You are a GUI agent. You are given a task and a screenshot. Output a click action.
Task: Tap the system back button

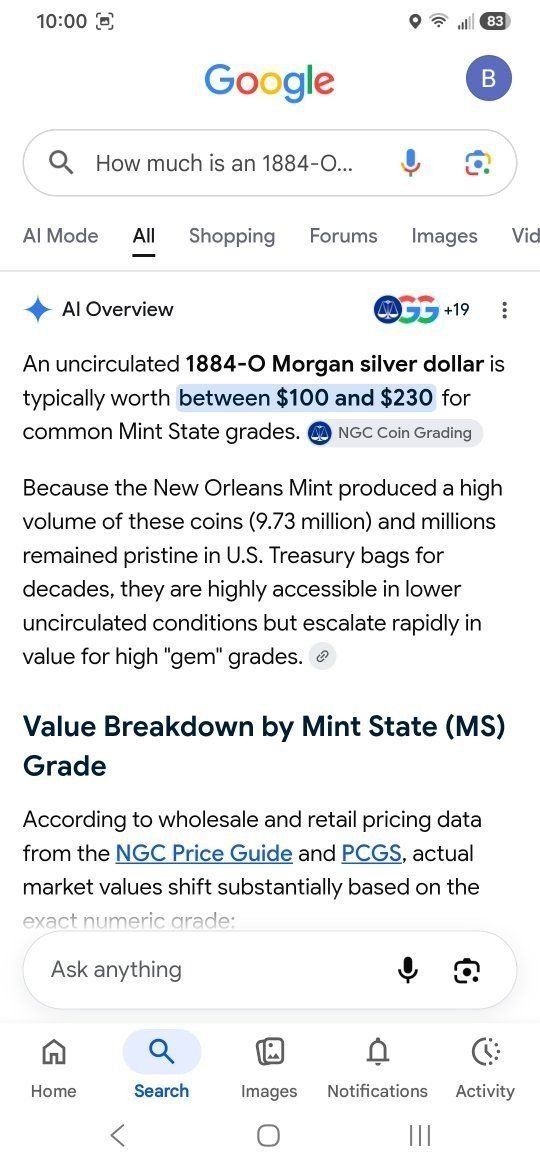117,1136
